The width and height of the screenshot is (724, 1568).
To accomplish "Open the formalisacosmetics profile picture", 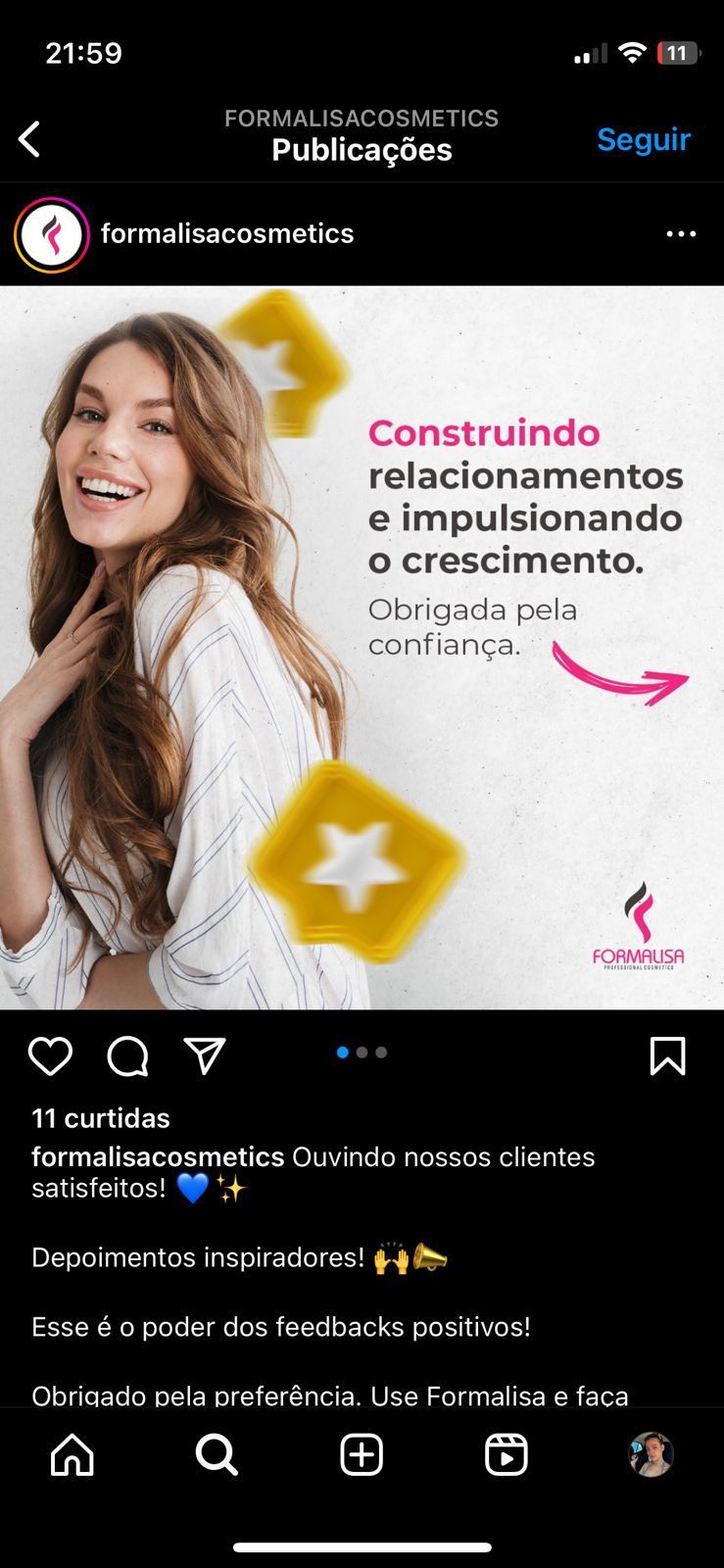I will pyautogui.click(x=52, y=234).
